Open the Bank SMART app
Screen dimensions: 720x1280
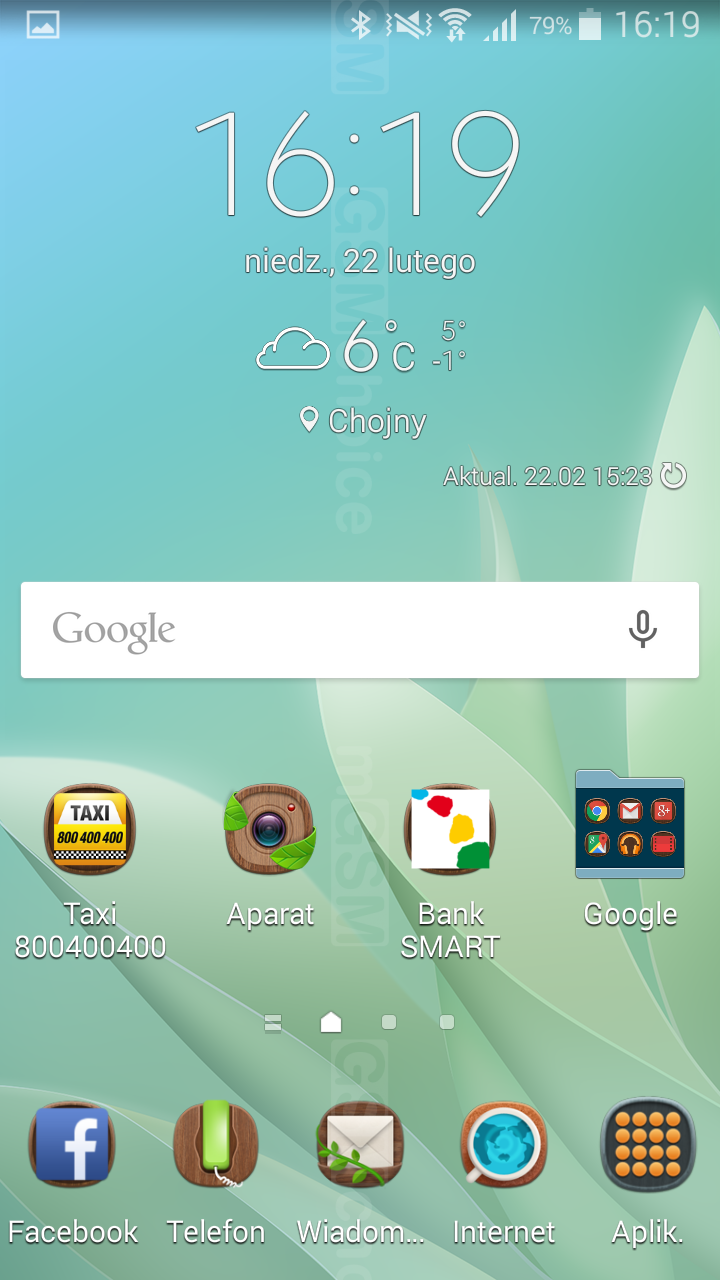point(450,830)
